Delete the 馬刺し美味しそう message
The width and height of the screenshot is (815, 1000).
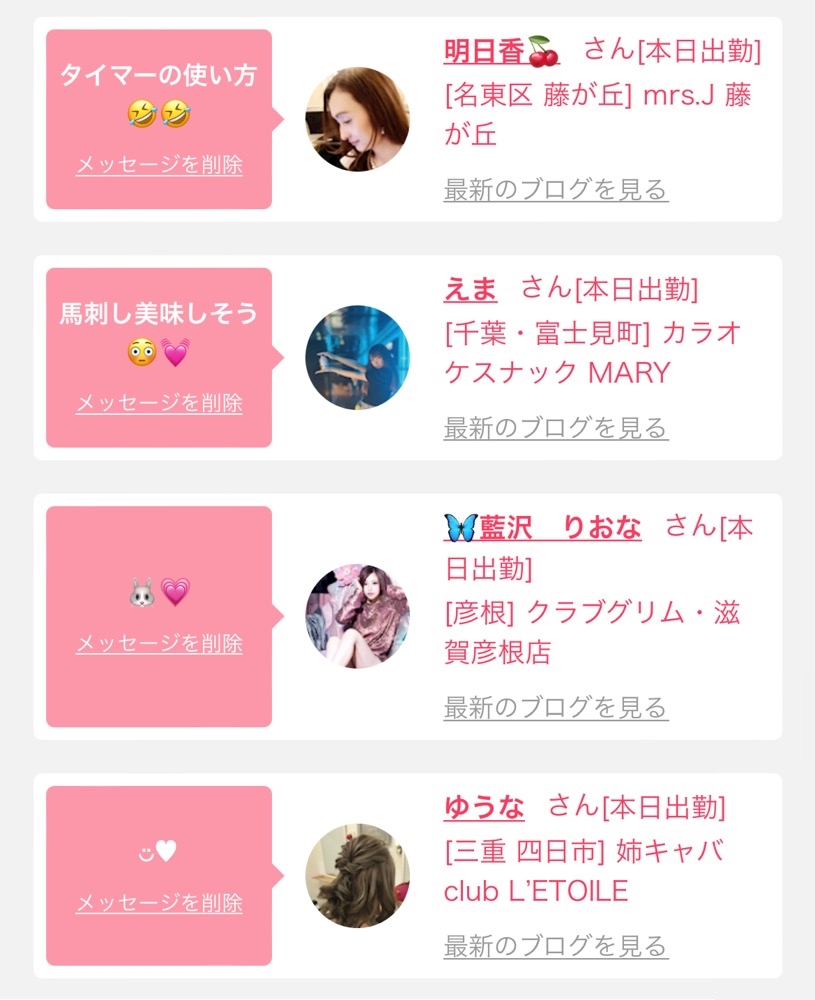159,402
